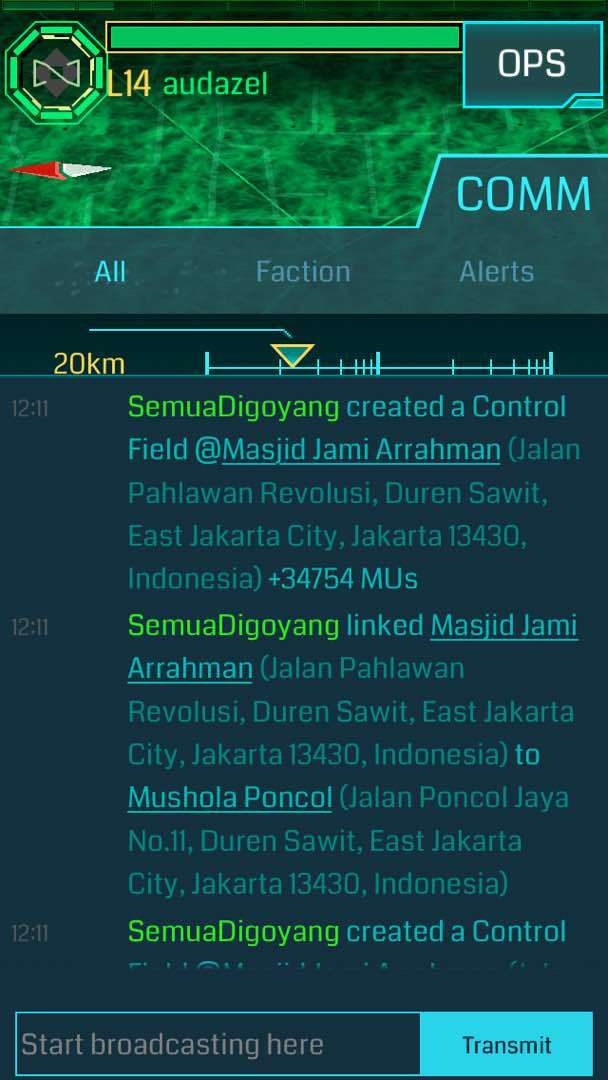This screenshot has height=1080, width=608.
Task: Switch to the Alerts tab
Action: (496, 271)
